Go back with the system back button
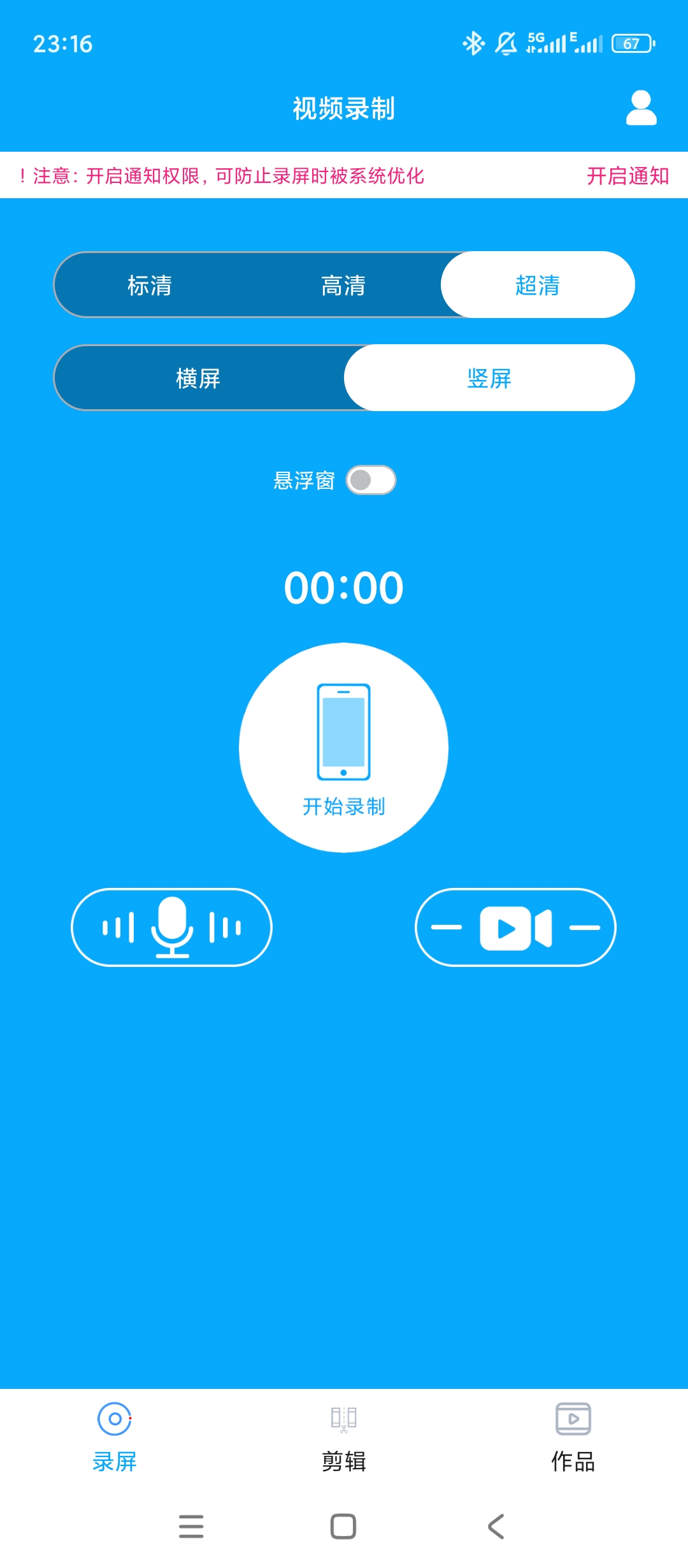 coord(496,1527)
